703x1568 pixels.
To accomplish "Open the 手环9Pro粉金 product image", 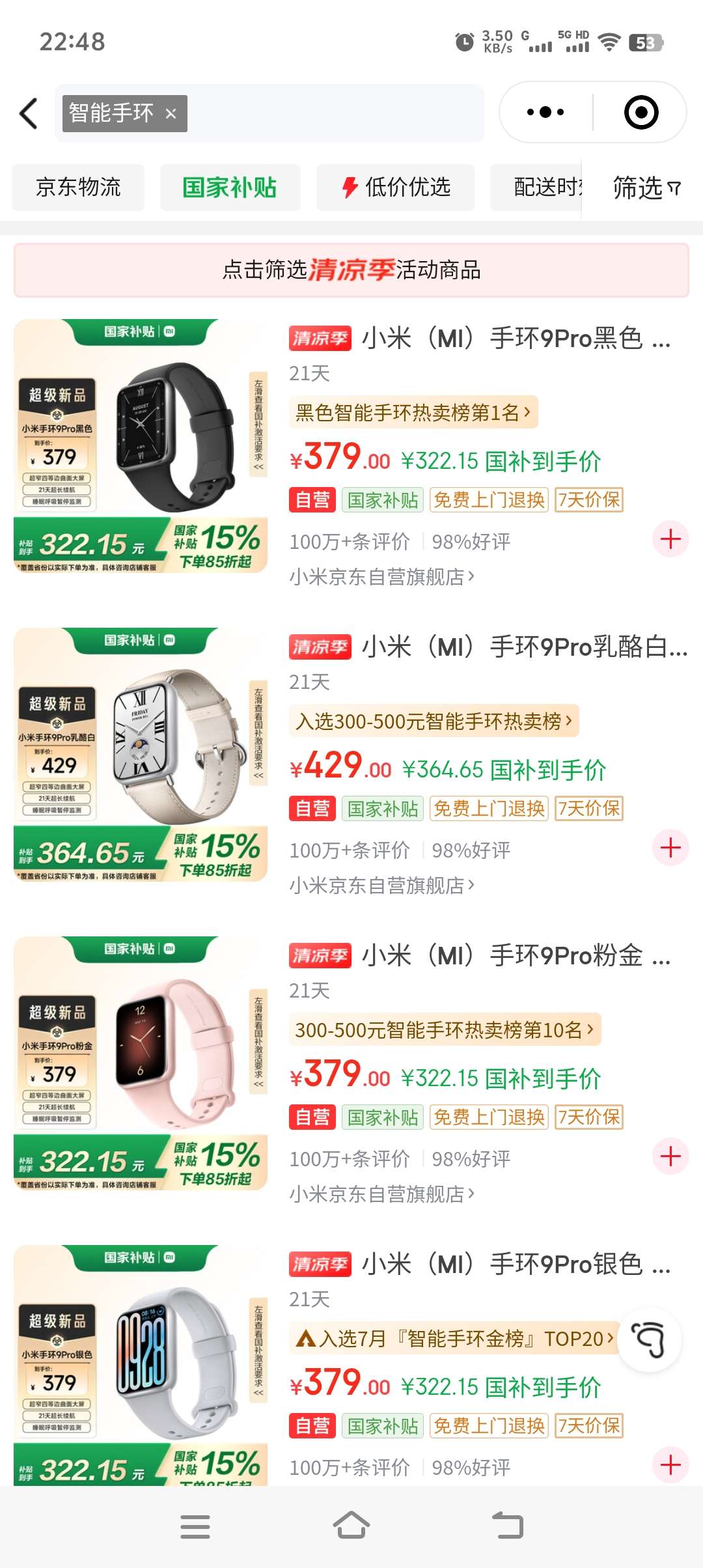I will (x=141, y=1063).
